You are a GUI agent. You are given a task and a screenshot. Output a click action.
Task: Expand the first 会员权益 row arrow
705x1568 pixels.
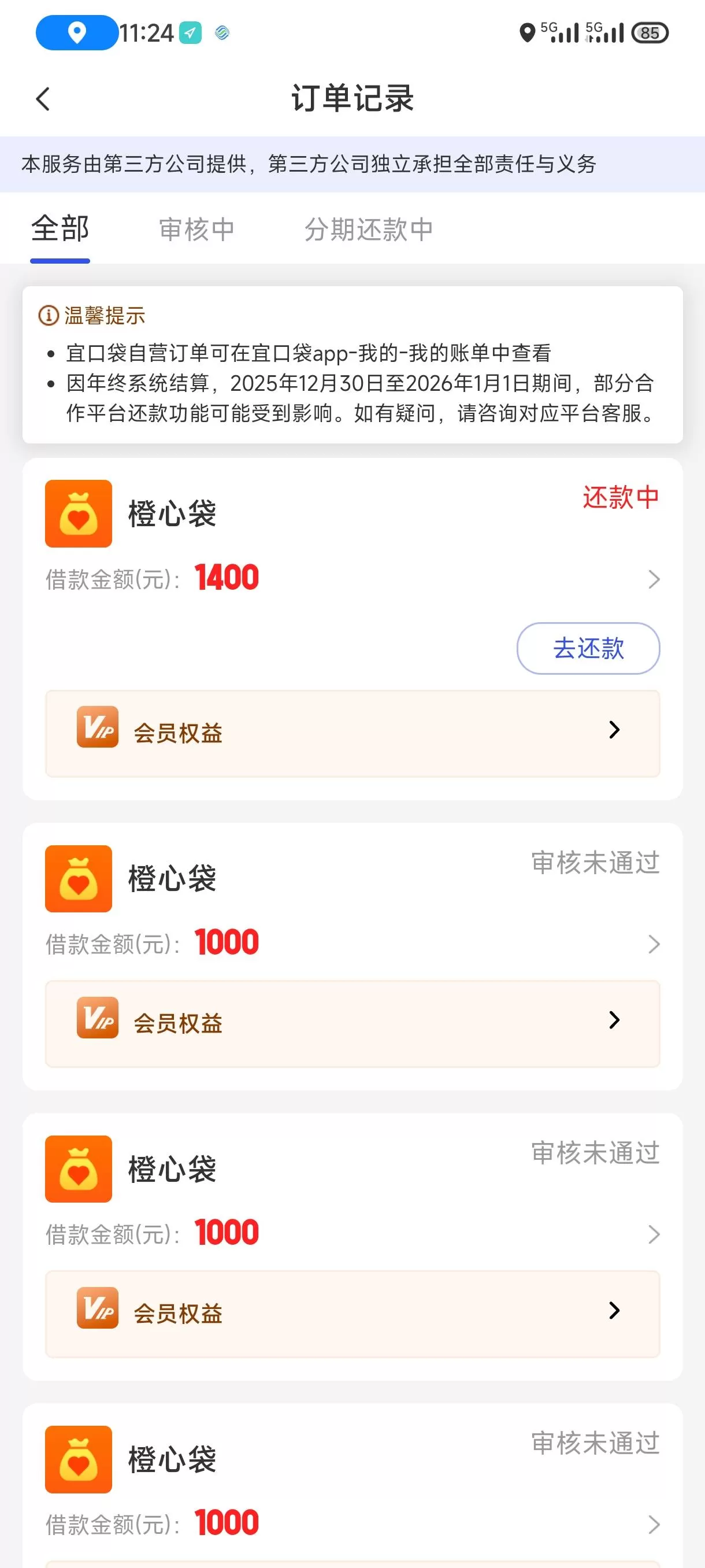click(x=614, y=730)
